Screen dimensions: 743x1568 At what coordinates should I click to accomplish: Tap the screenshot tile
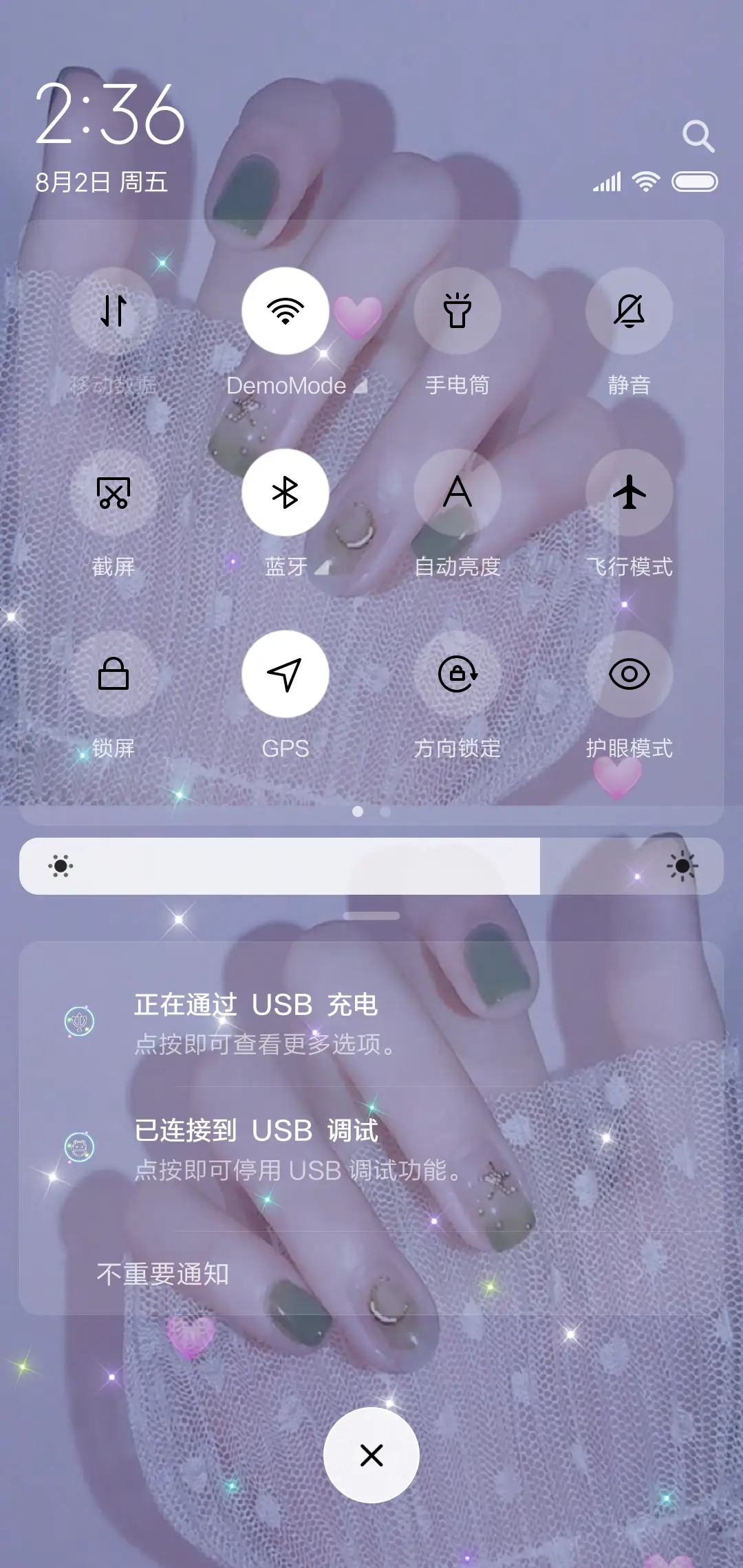point(114,494)
